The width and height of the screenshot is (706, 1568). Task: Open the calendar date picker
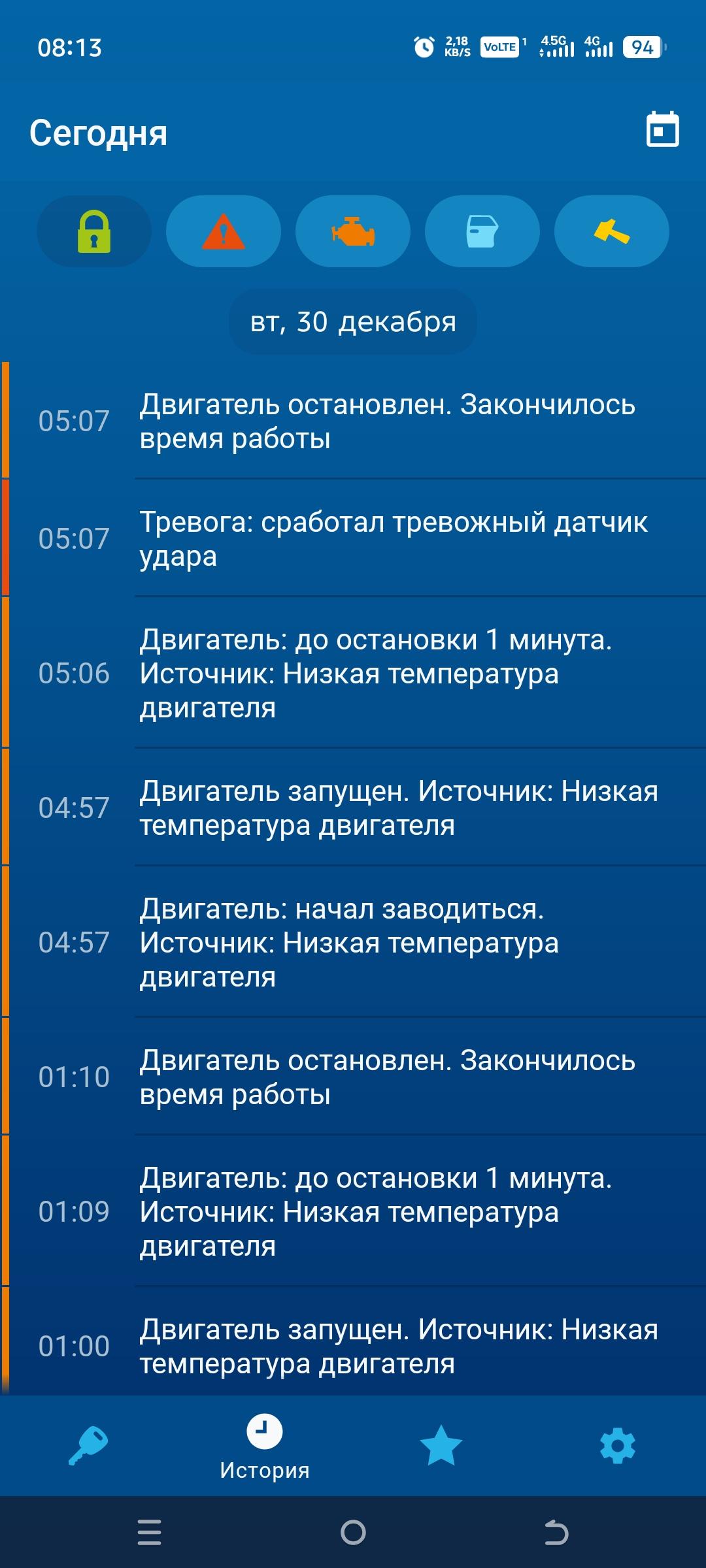click(662, 130)
